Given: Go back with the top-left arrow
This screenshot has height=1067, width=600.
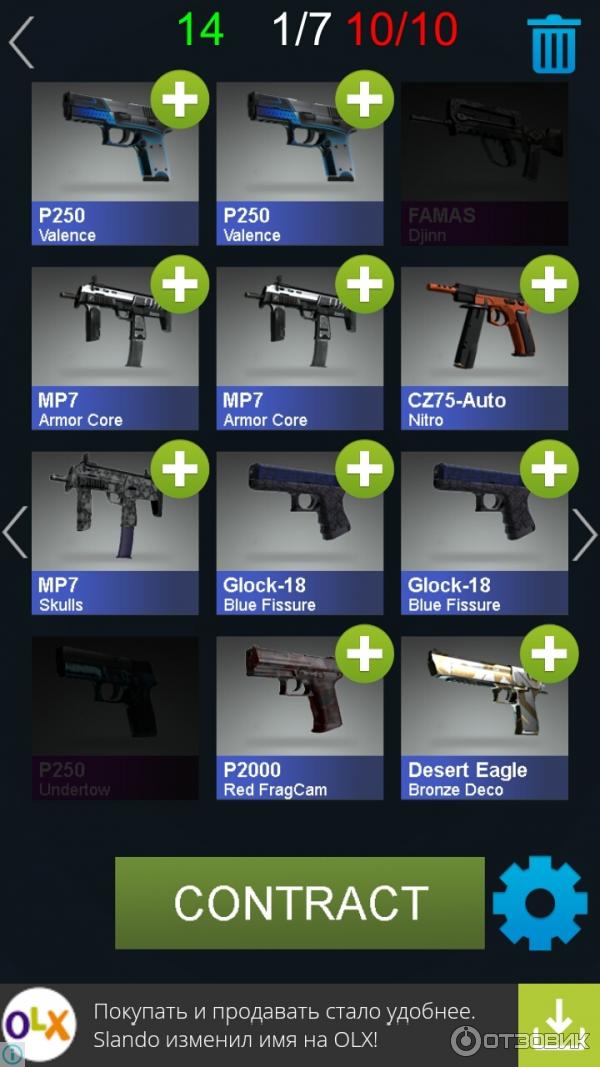Looking at the screenshot, I should click(x=21, y=42).
